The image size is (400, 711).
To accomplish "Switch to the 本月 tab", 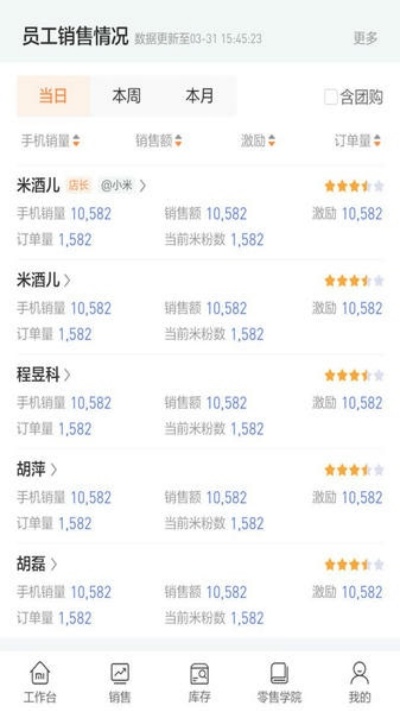I will coord(200,96).
